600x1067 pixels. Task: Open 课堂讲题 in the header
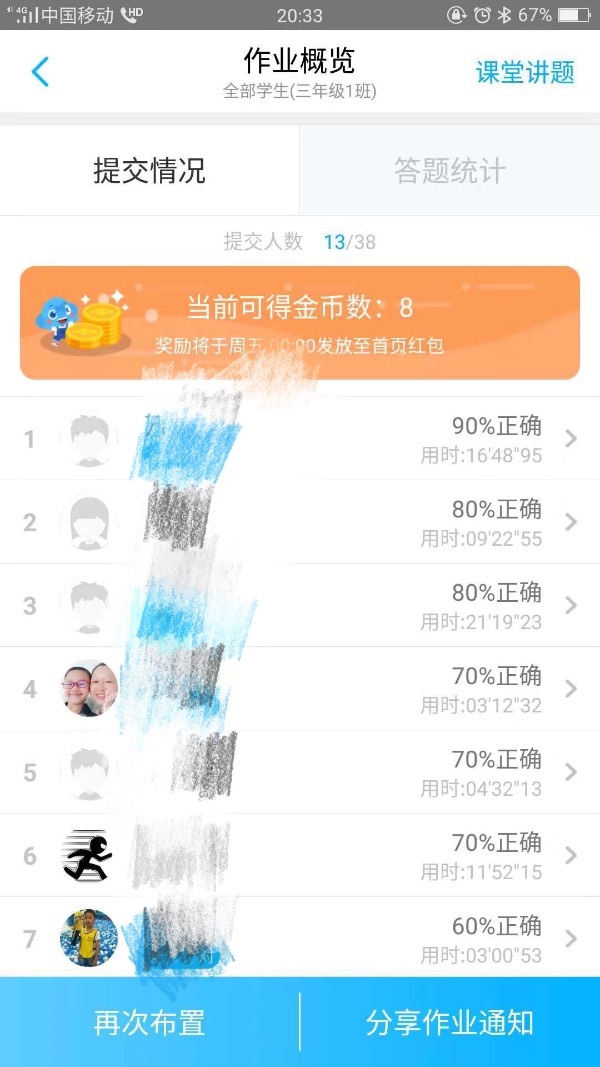click(x=525, y=73)
